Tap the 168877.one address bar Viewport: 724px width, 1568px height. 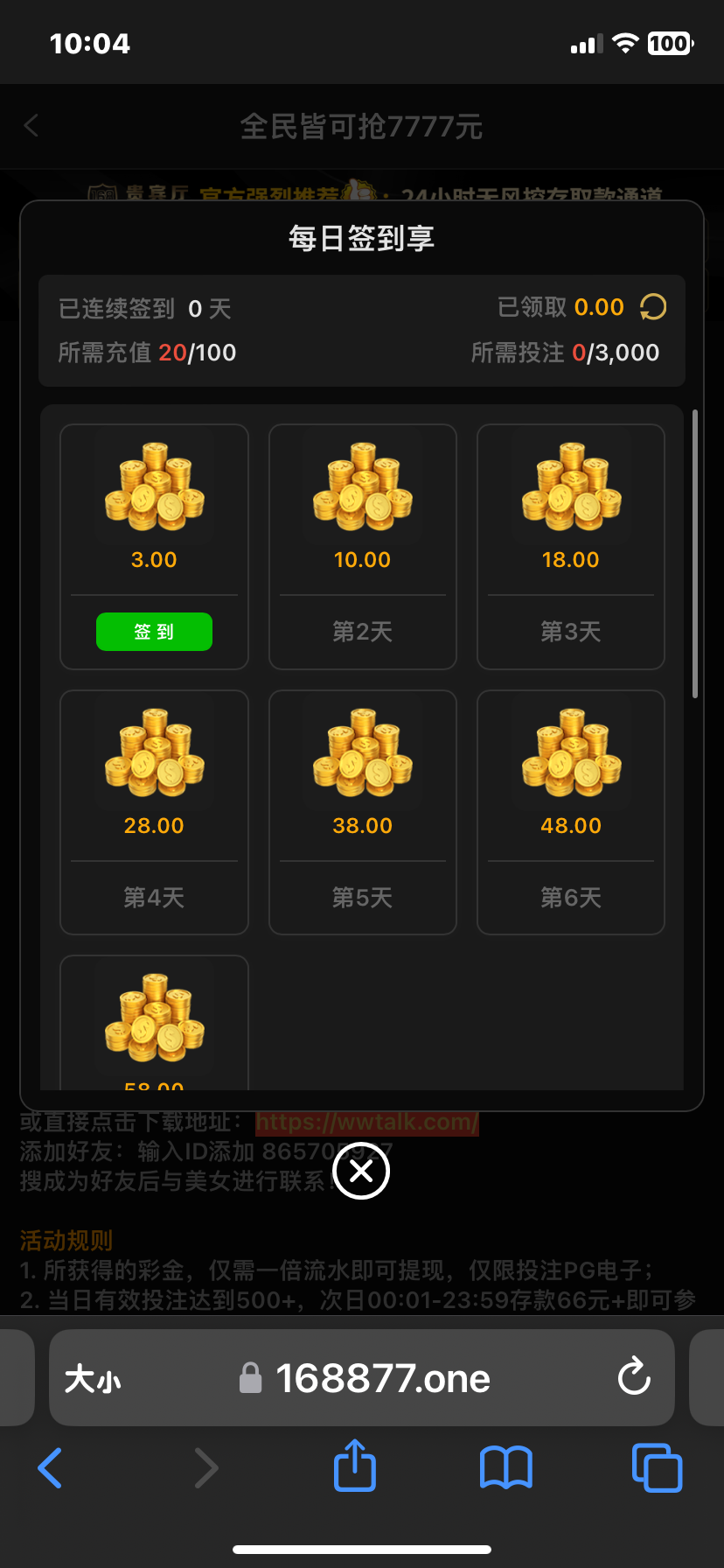coord(381,1380)
